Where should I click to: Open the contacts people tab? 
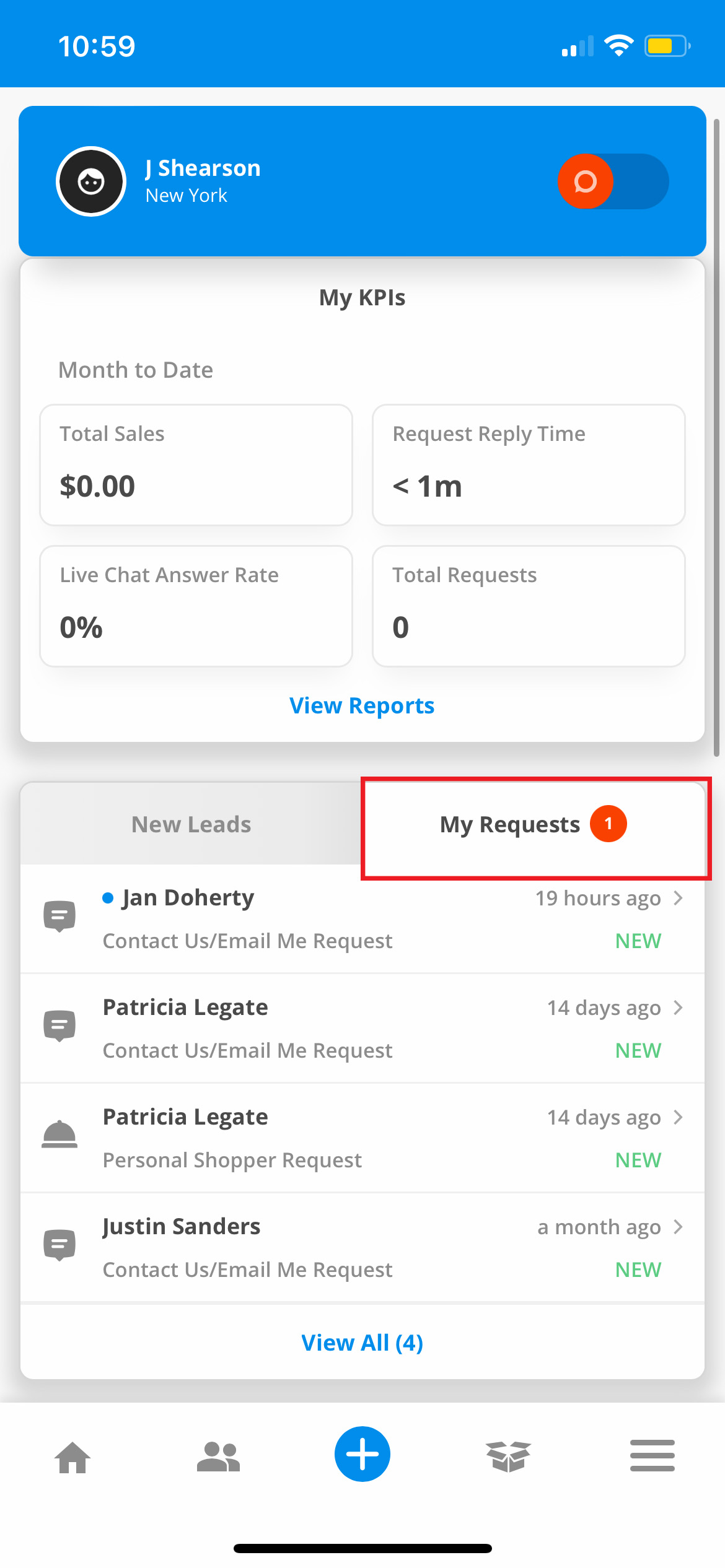pyautogui.click(x=218, y=1456)
